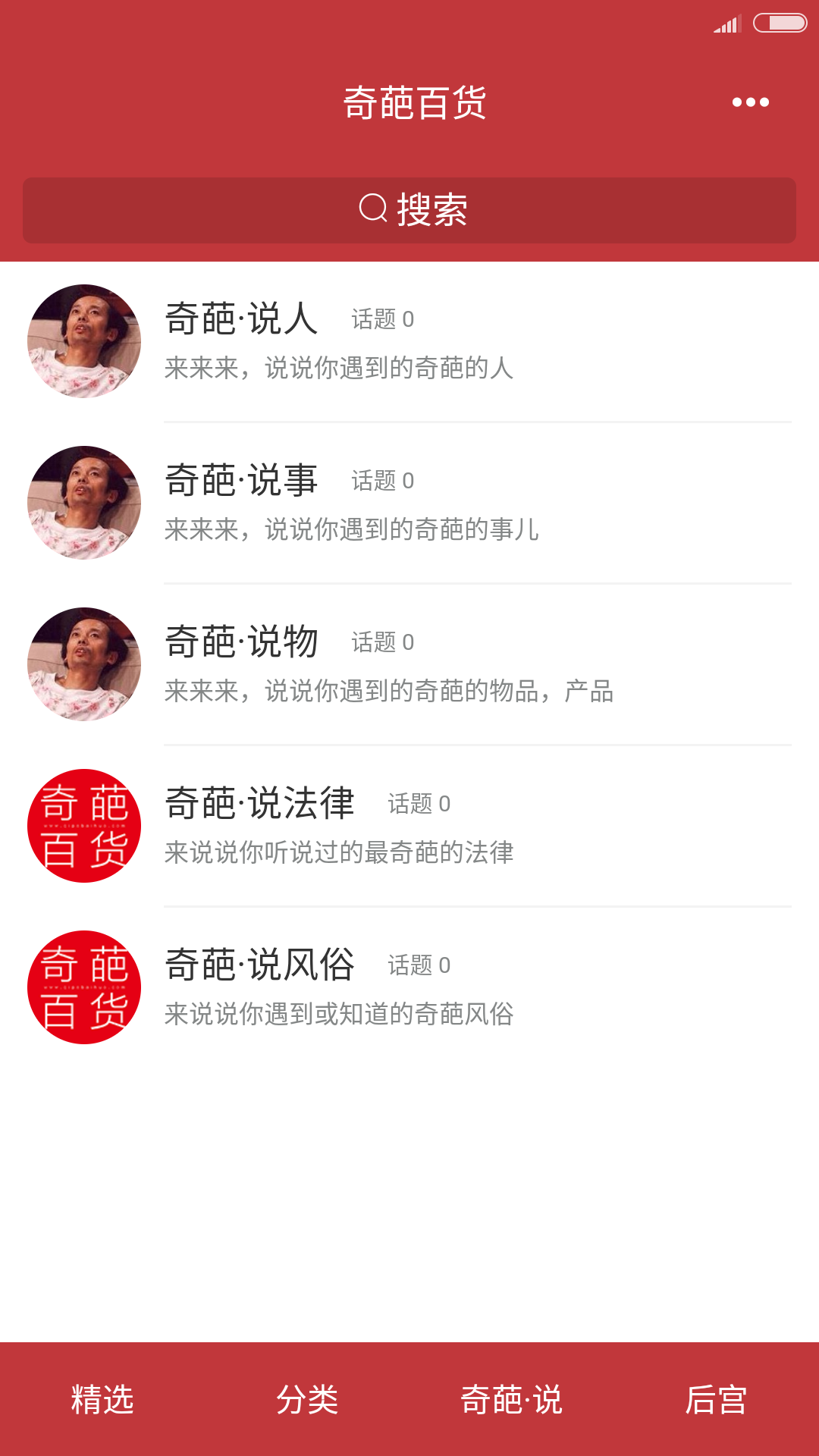Screen dimensions: 819x1456
Task: Open the three-dot overflow menu
Action: click(x=750, y=102)
